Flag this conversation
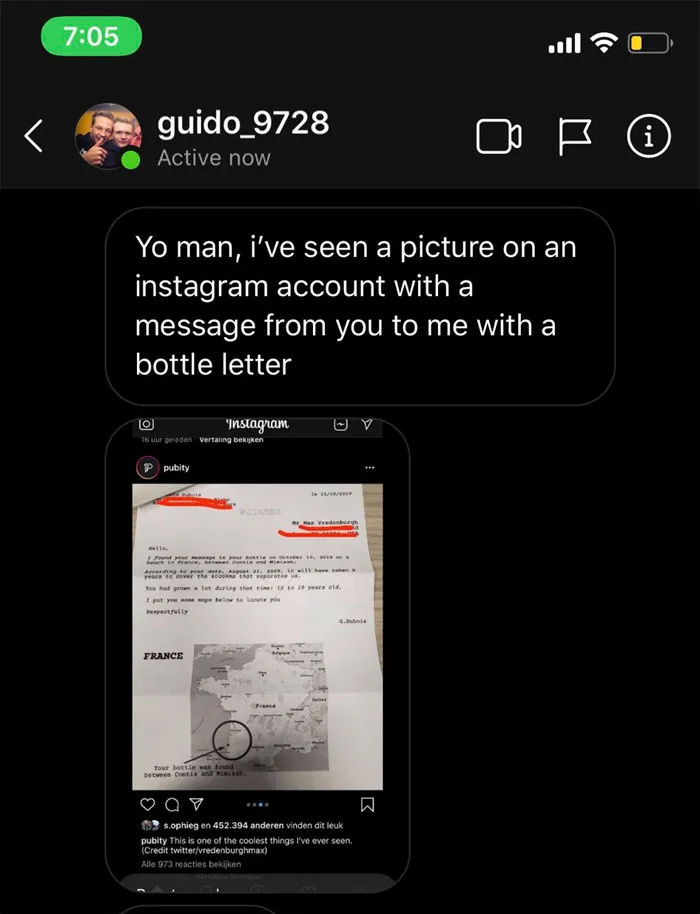Screen dimensions: 700x914 (x=575, y=136)
